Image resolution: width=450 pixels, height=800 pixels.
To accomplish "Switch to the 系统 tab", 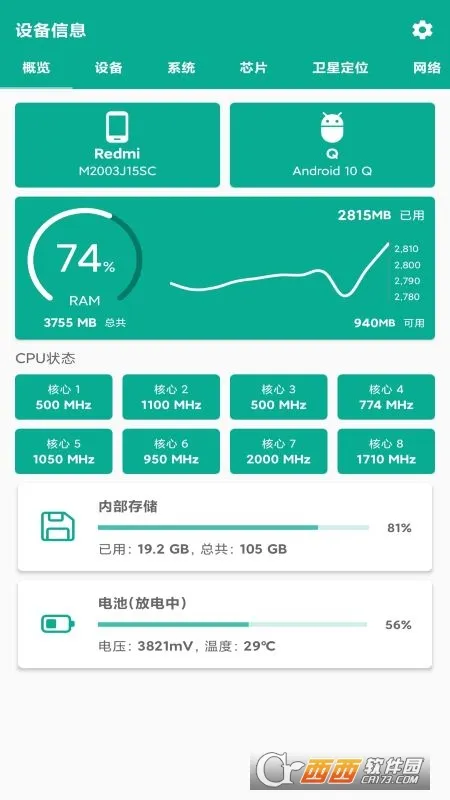I will [181, 68].
